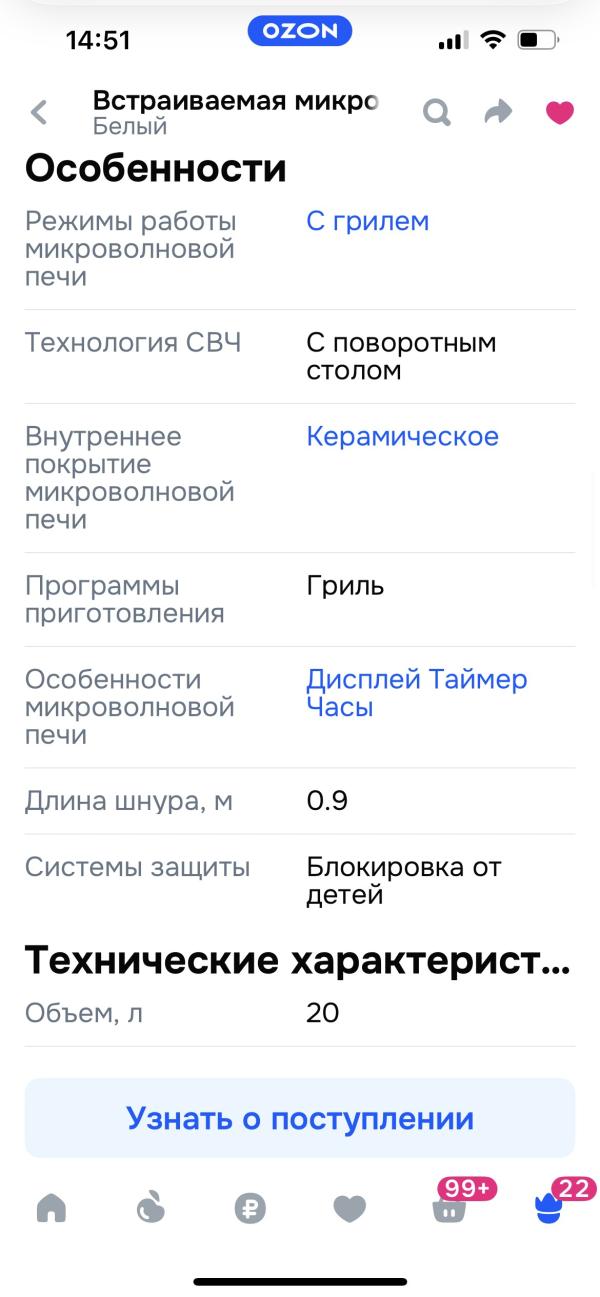Open the "Керамическое" coating link
The width and height of the screenshot is (600, 1297).
(x=402, y=437)
